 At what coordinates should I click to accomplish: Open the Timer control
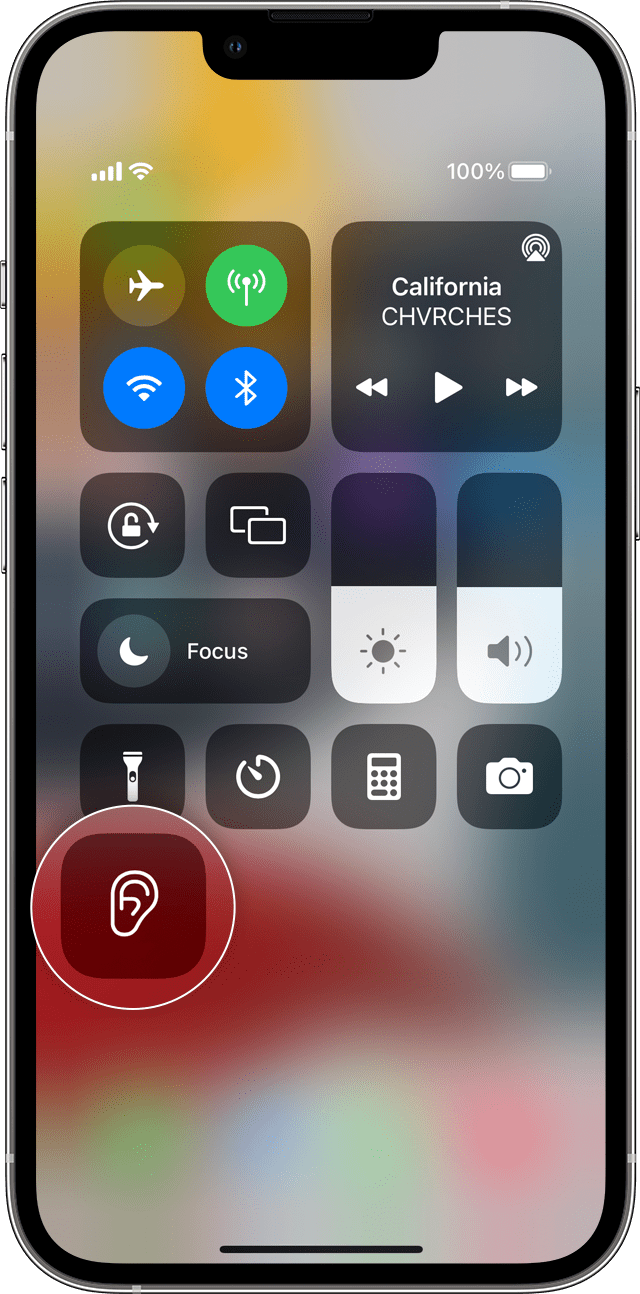pos(258,777)
